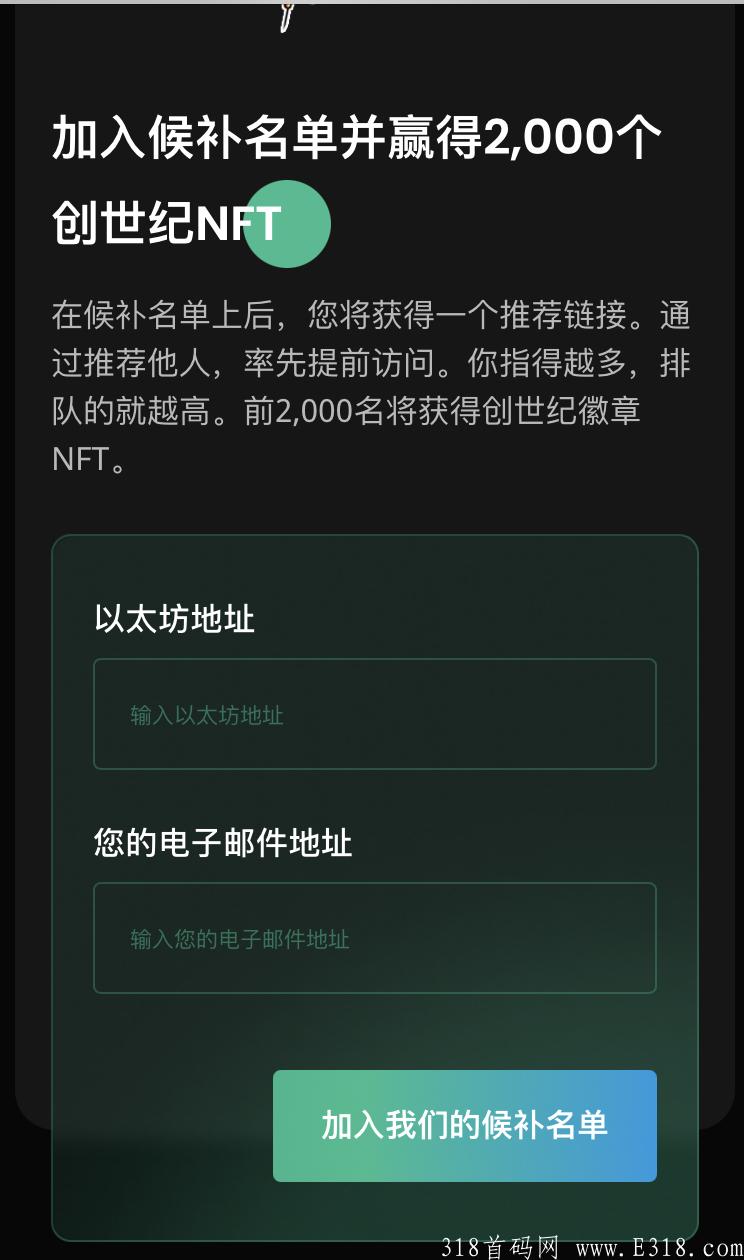Click the 输入以太坊地址 placeholder text
Image resolution: width=744 pixels, height=1260 pixels.
pos(207,715)
